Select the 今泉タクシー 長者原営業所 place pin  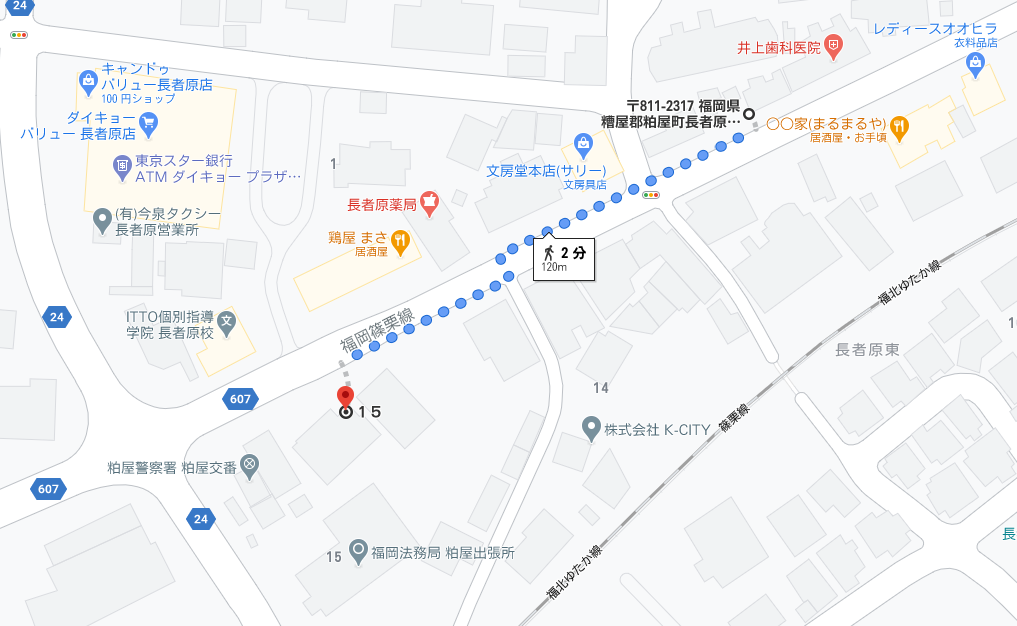102,219
